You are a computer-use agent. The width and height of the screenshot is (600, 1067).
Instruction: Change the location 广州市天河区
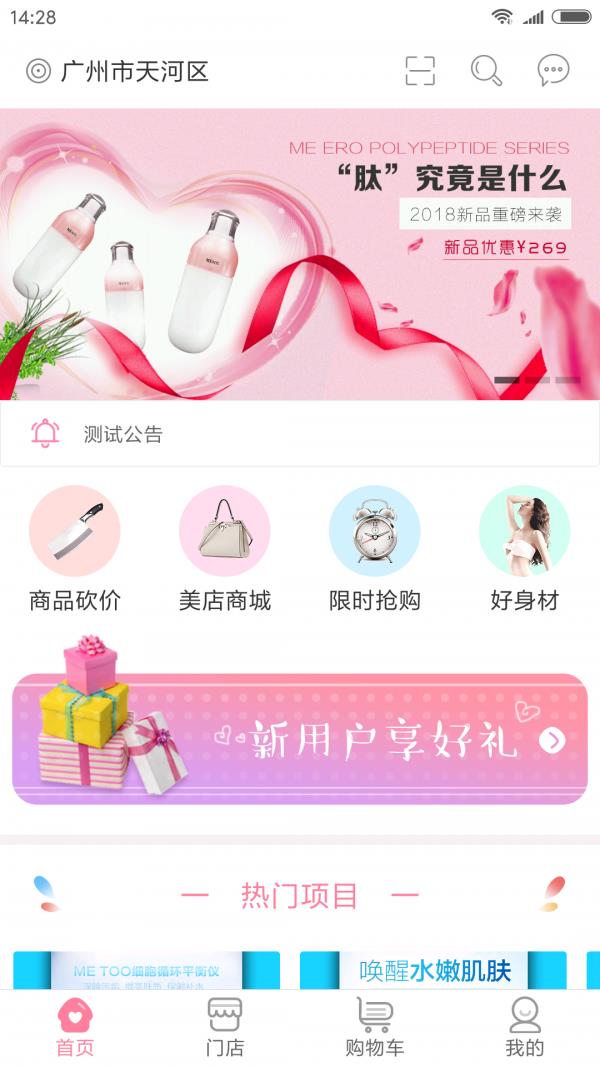click(x=118, y=71)
